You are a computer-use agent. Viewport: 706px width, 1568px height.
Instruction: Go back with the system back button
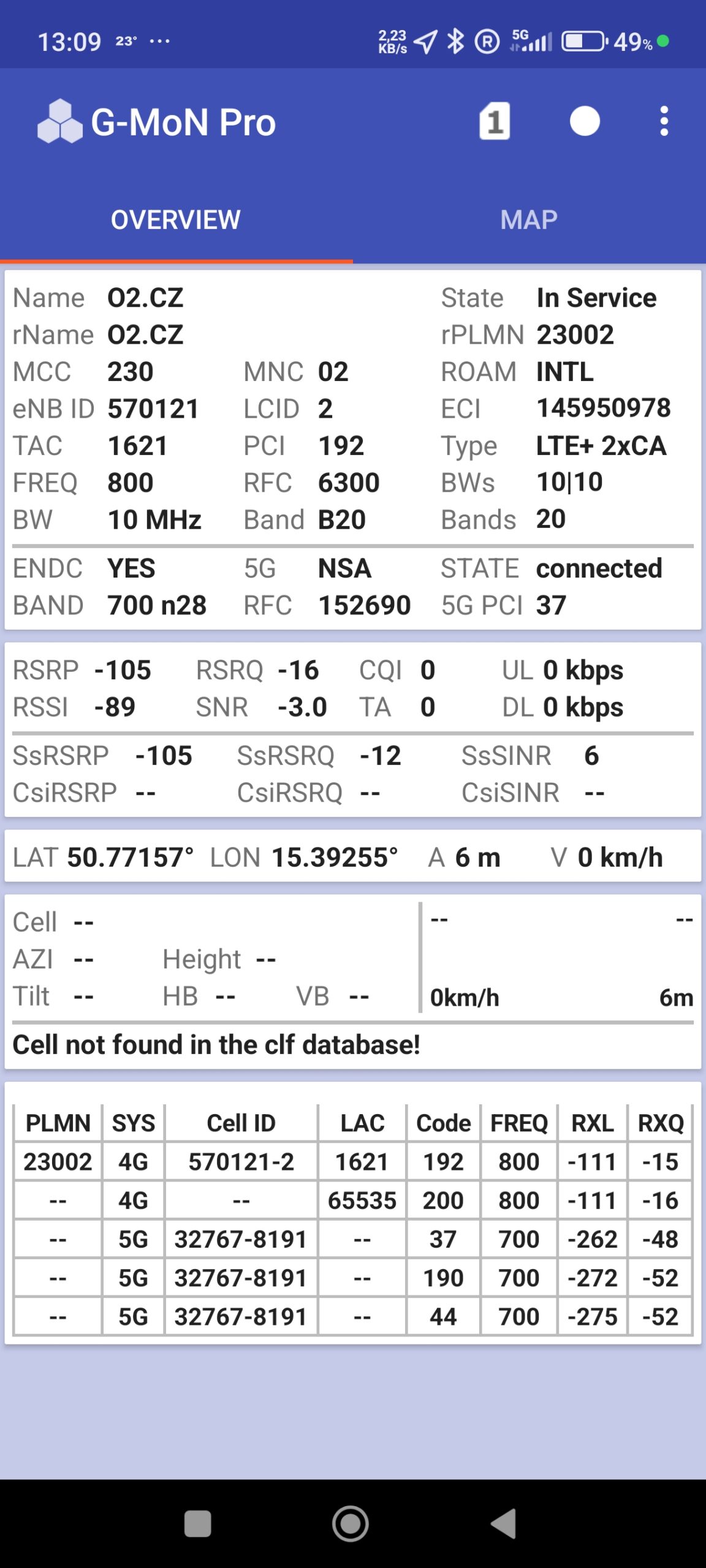point(505,1523)
